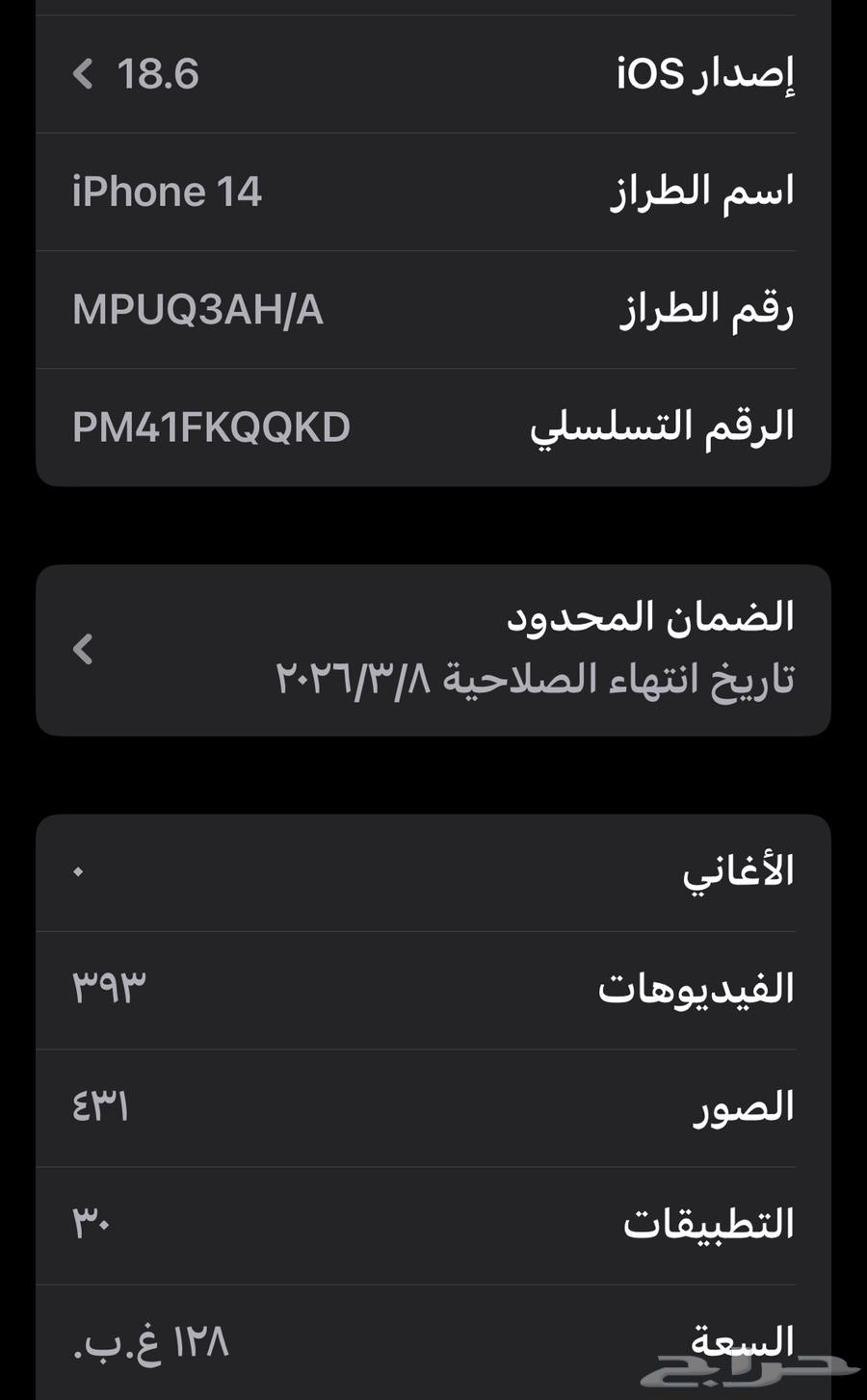Click the chevron next to إصدار iOS
The image size is (867, 1400).
pyautogui.click(x=82, y=74)
